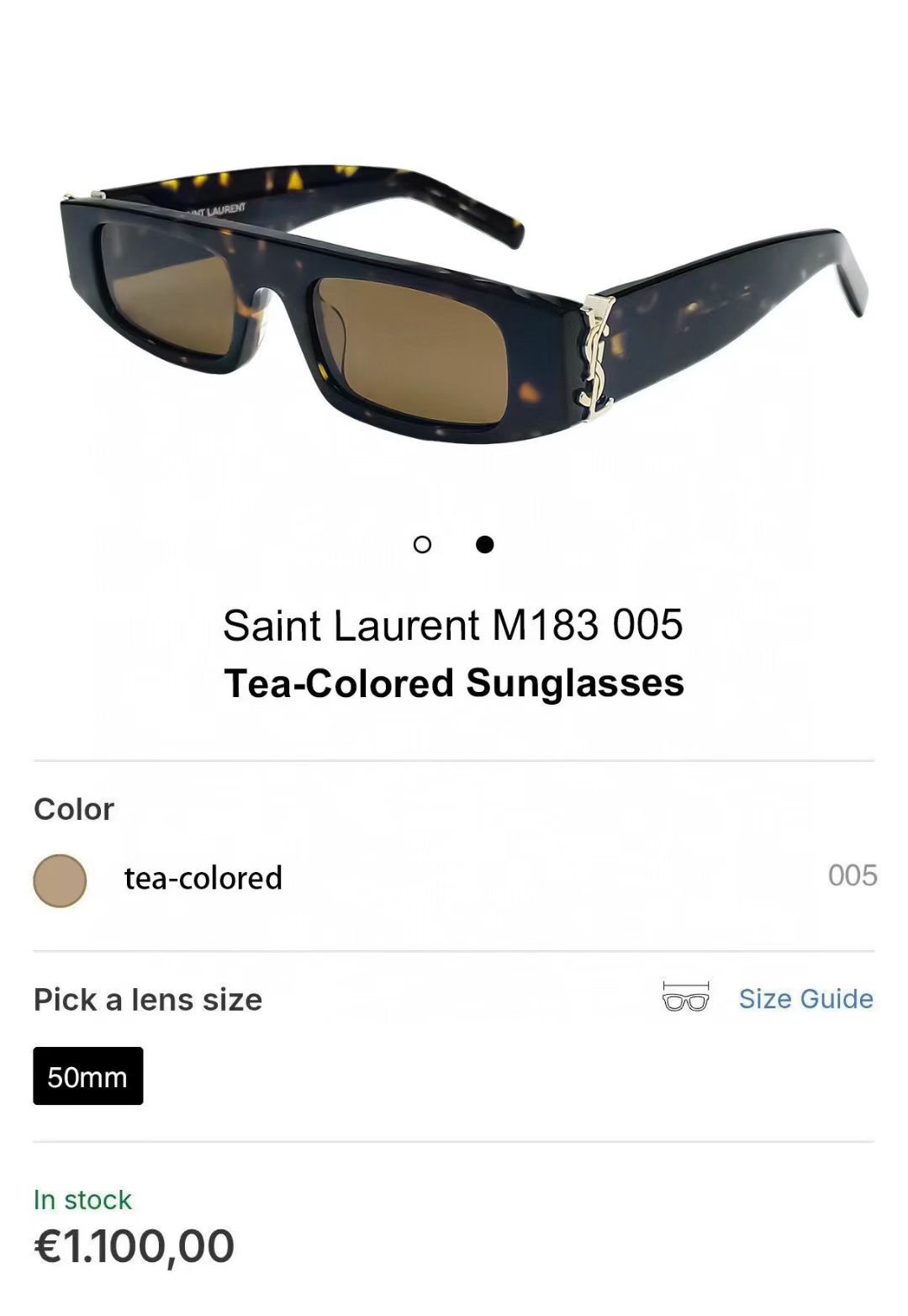Select the first carousel dot
The height and width of the screenshot is (1316, 908).
point(424,546)
